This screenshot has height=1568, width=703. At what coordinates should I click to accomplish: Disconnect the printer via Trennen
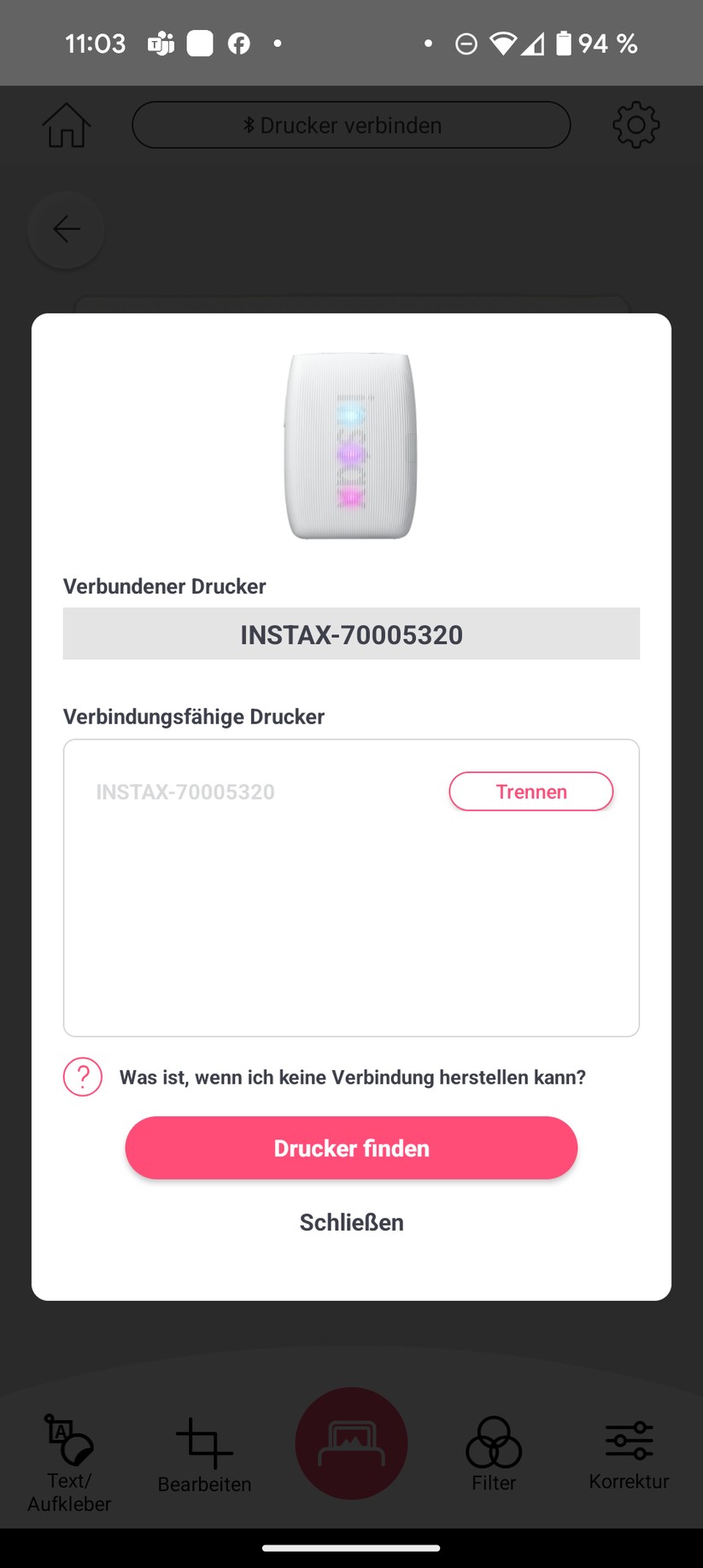(530, 792)
